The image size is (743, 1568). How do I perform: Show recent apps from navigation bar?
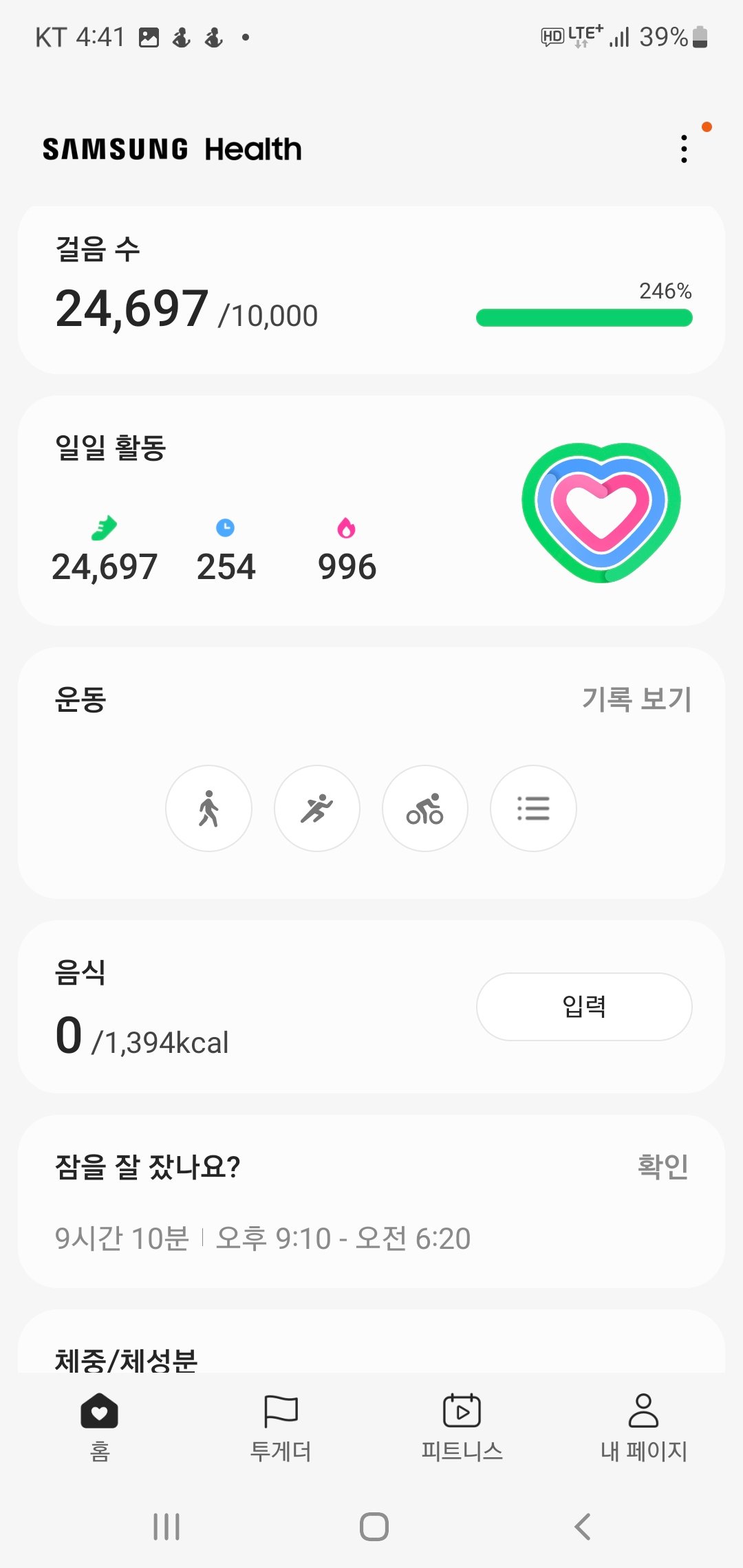166,1527
